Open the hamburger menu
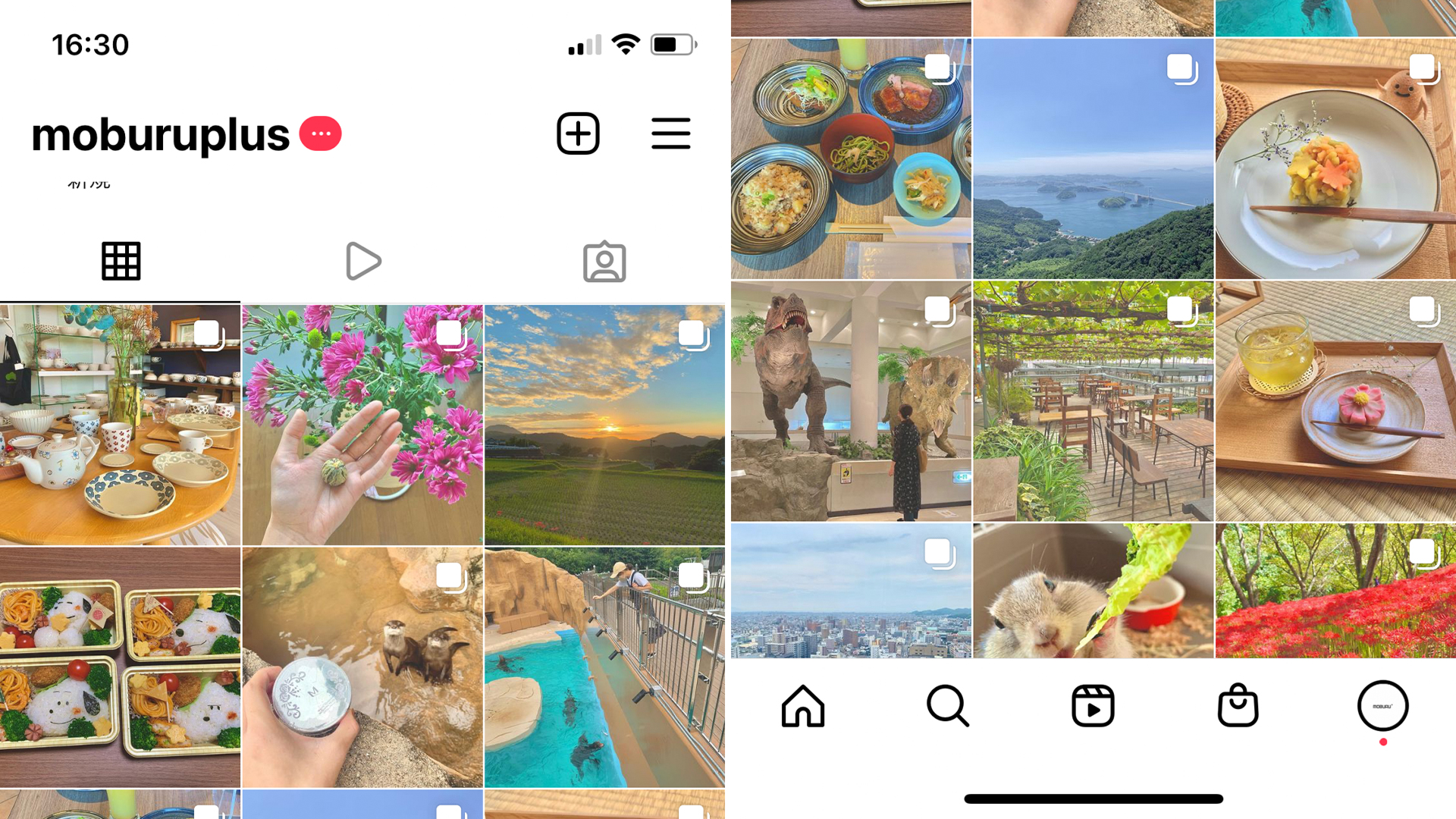 [670, 133]
